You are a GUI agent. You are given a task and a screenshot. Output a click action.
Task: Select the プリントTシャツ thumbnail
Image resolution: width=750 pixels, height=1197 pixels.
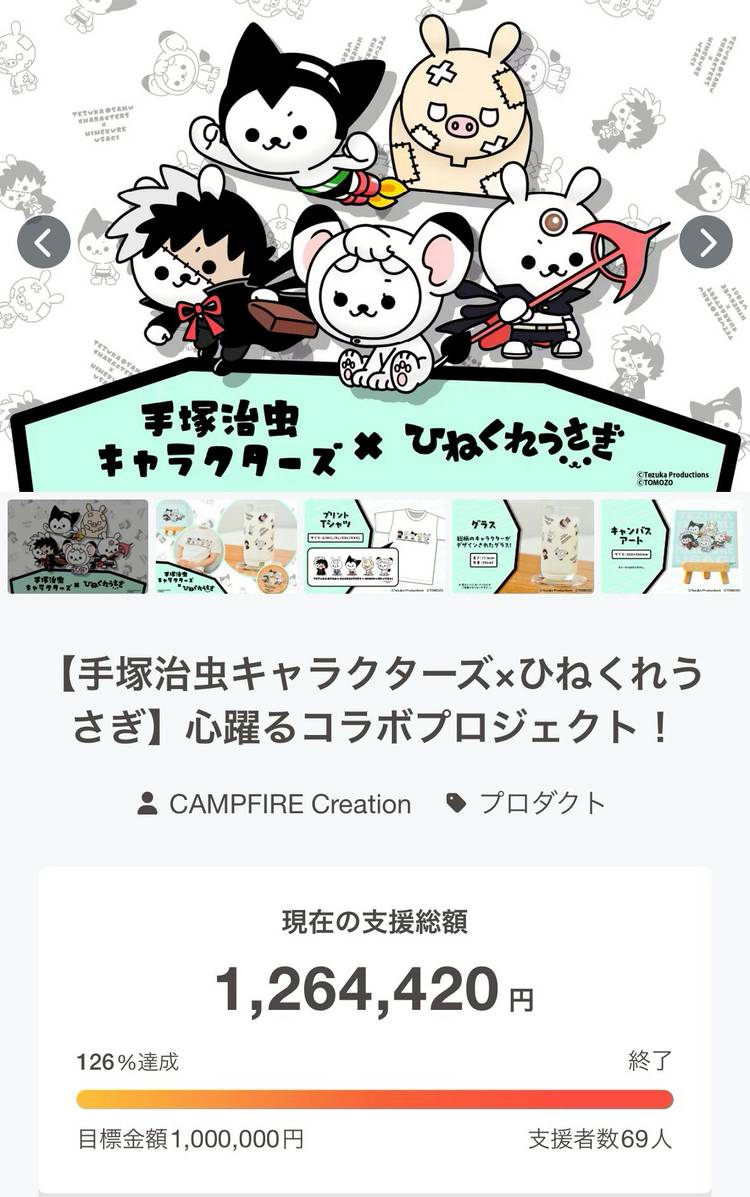pos(375,547)
